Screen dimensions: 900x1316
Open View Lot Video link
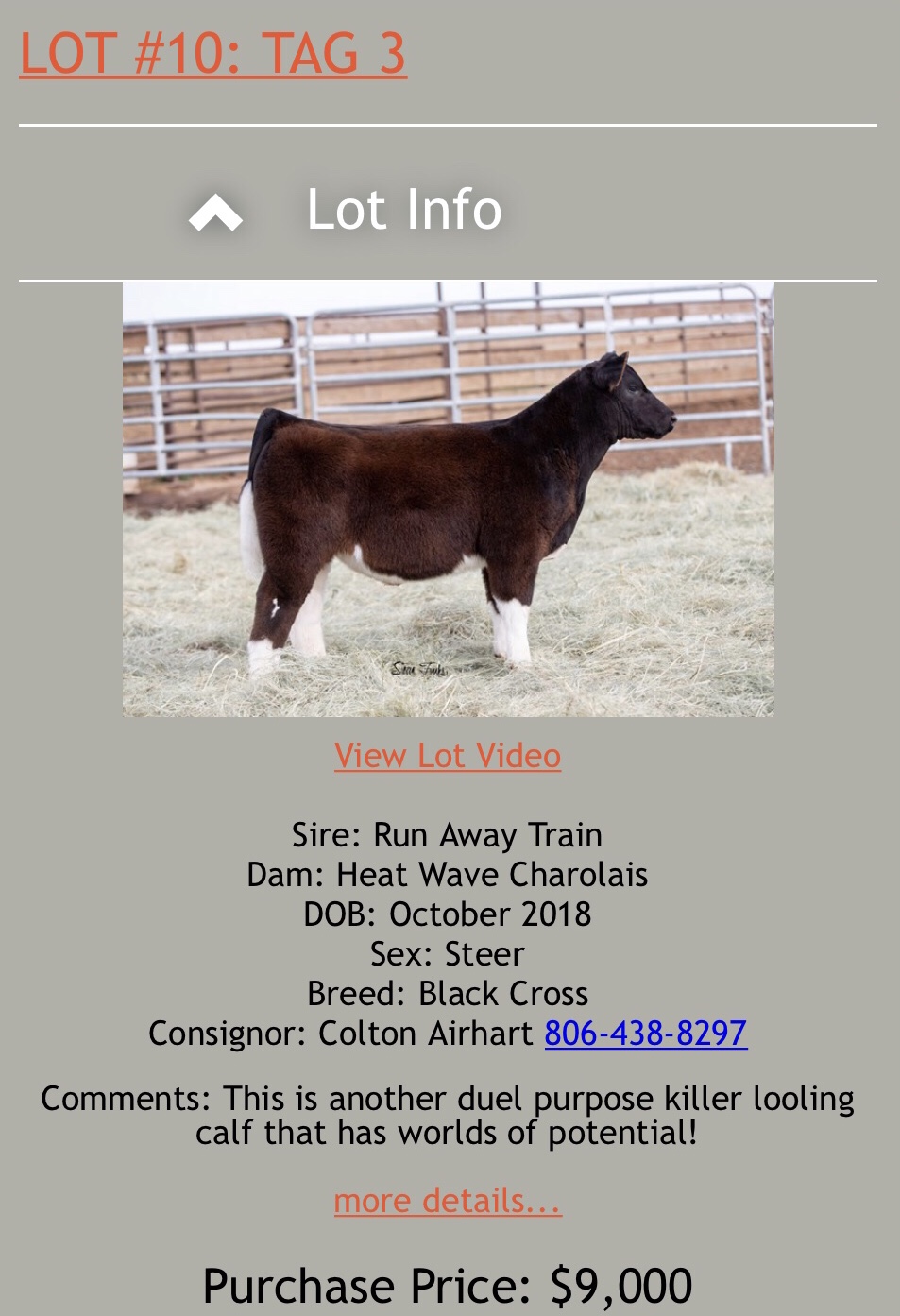click(x=448, y=756)
